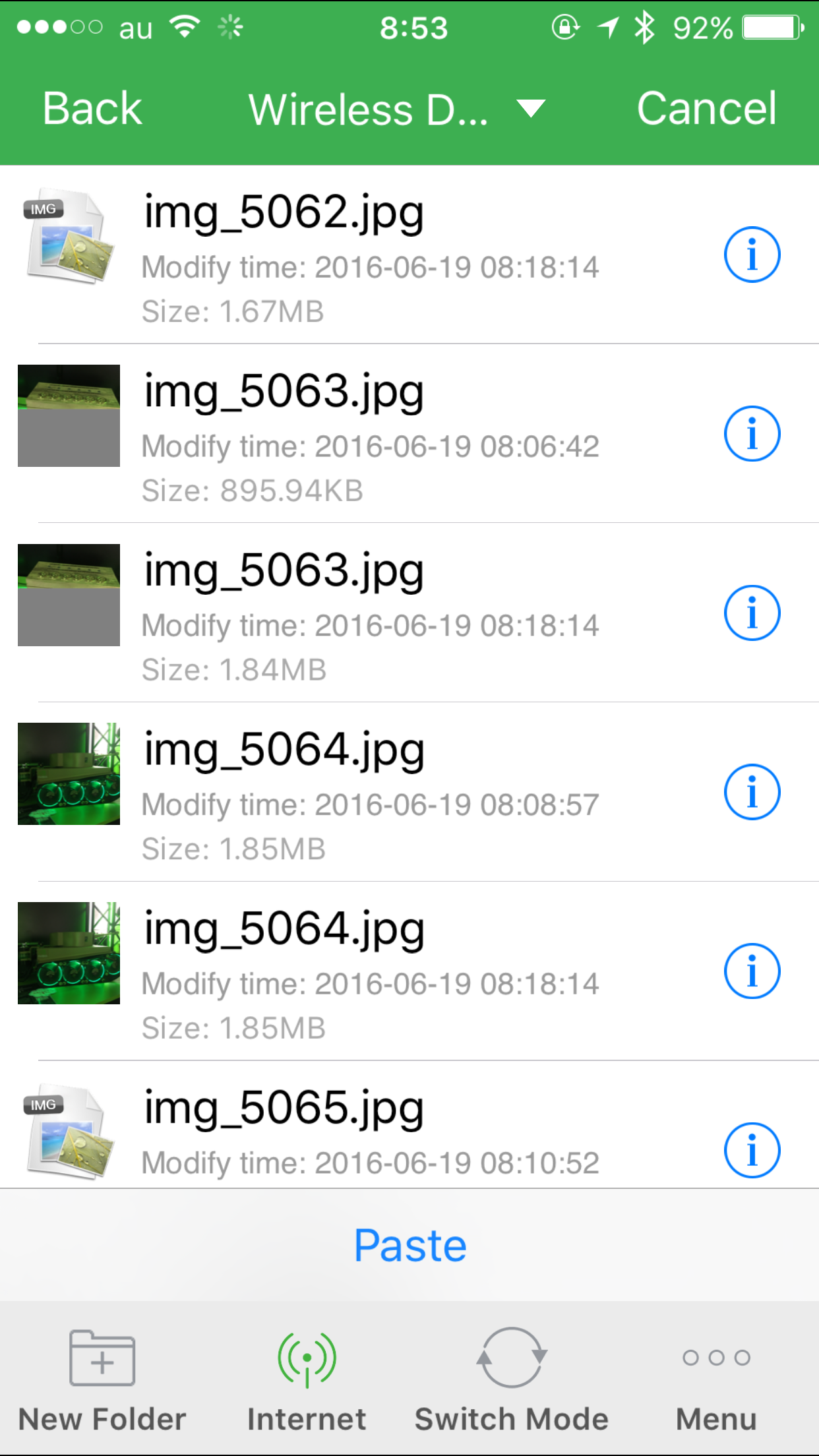Show info for img_5064.jpg modified 08:18:14
This screenshot has width=819, height=1456.
[x=752, y=971]
